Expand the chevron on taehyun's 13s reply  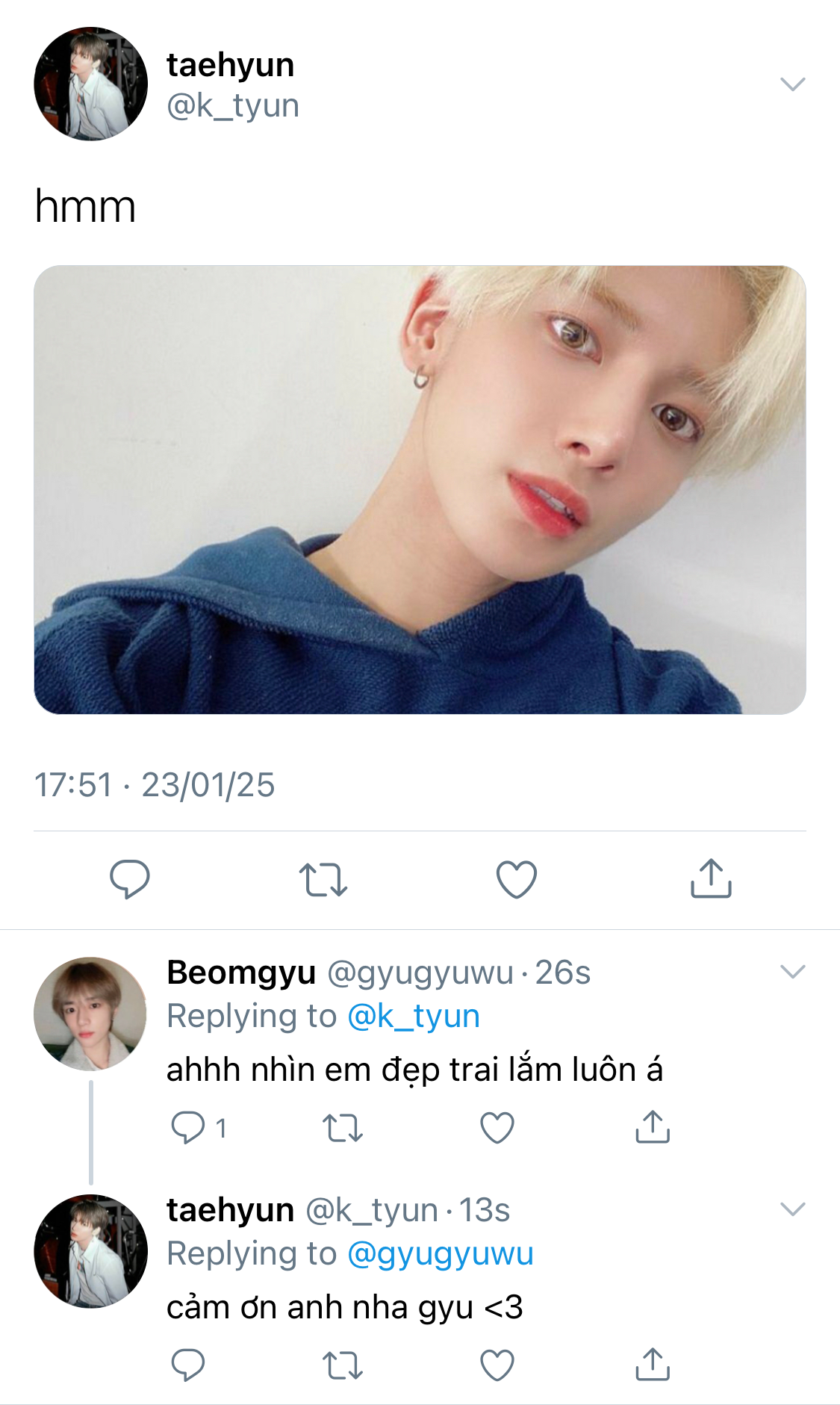coord(792,1209)
